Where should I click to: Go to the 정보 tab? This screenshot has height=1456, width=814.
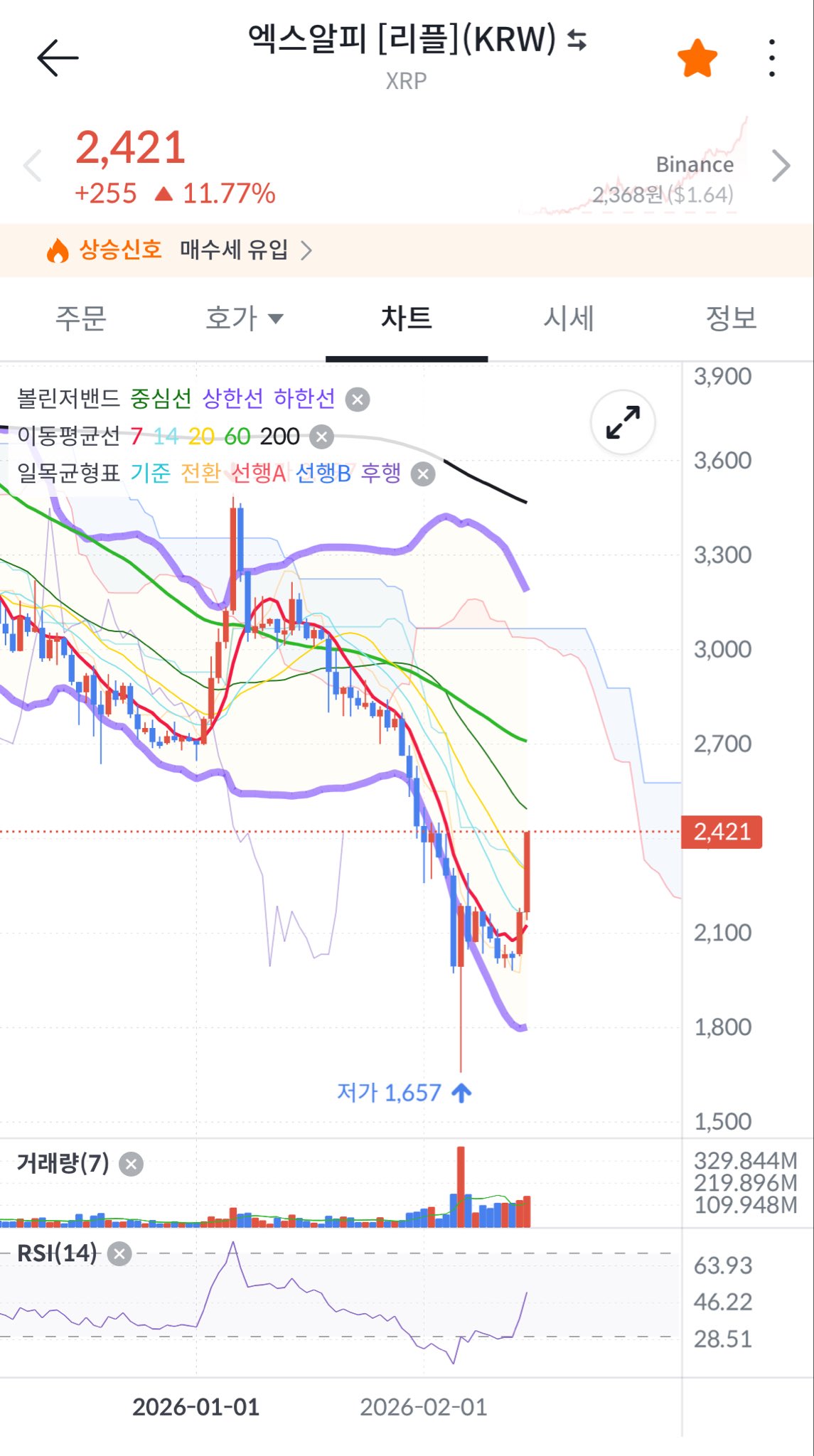[731, 318]
